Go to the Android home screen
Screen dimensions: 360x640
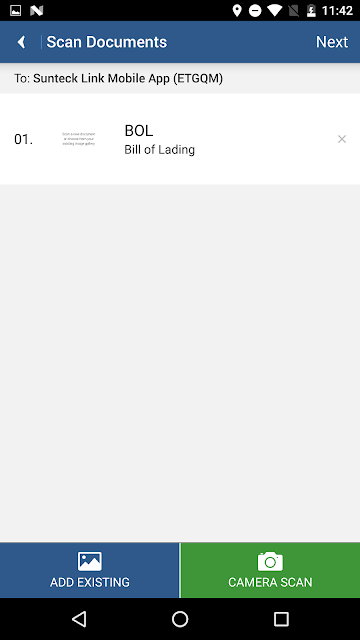click(x=180, y=619)
